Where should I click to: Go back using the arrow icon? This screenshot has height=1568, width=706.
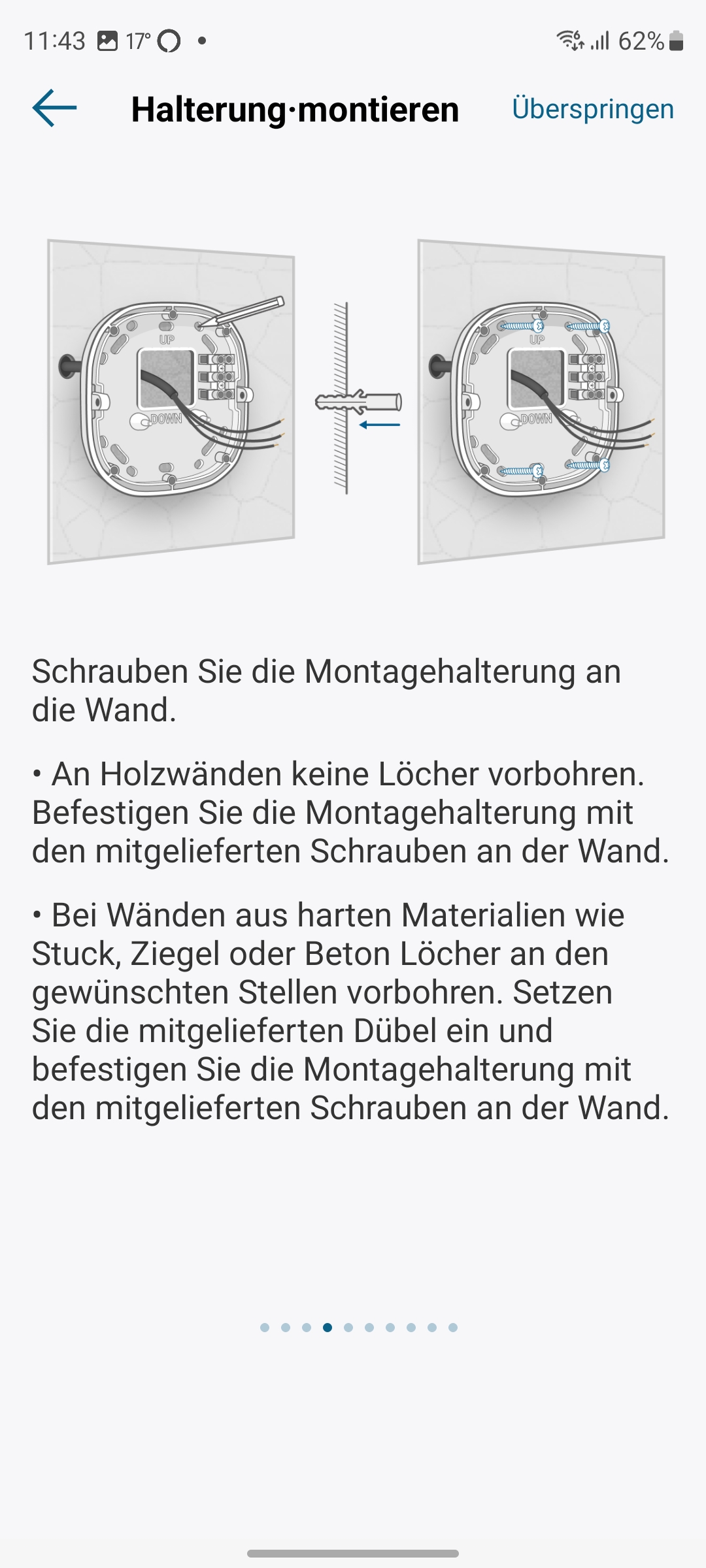pos(54,108)
